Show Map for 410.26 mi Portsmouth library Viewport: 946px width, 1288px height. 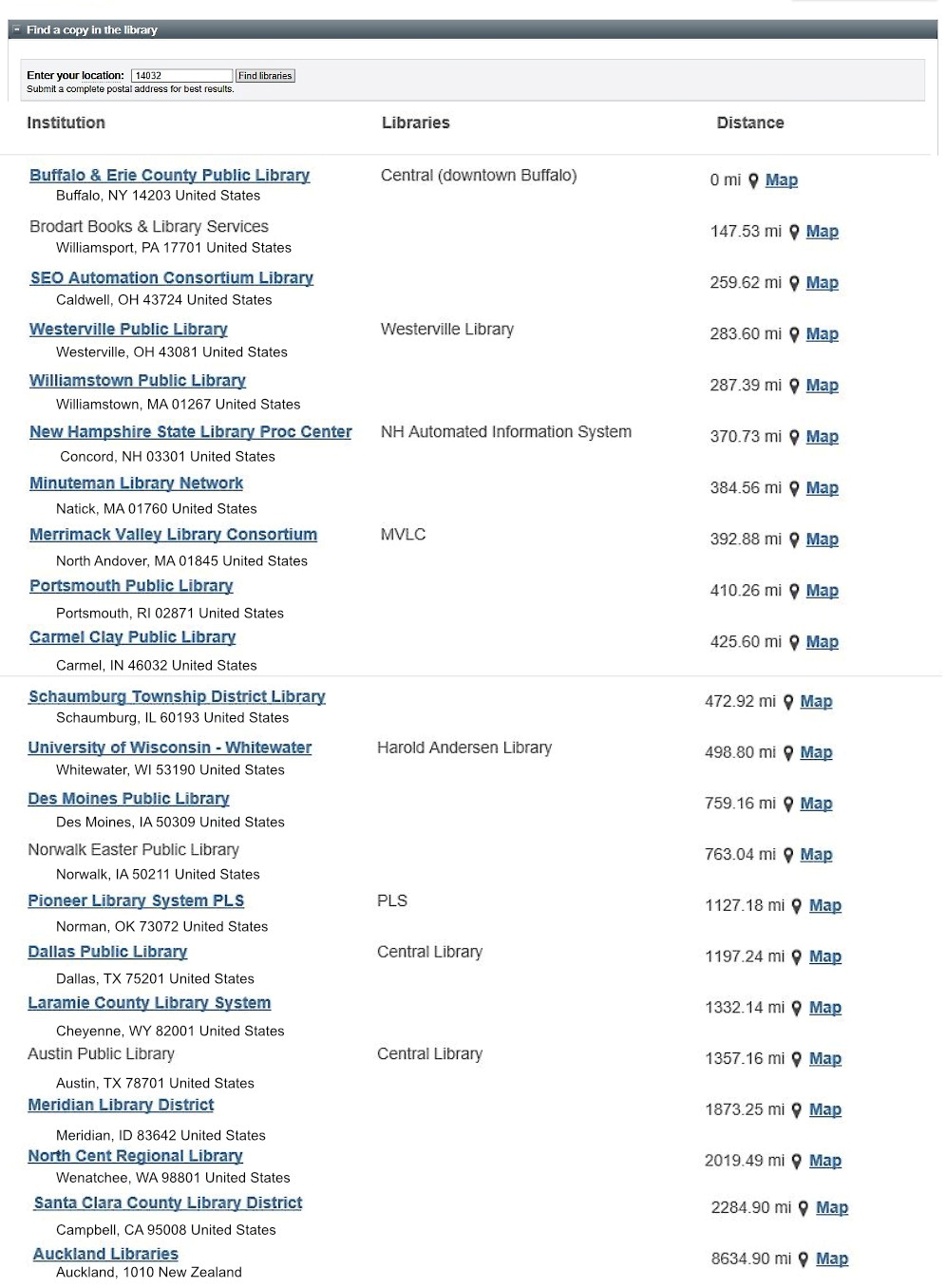click(x=822, y=590)
